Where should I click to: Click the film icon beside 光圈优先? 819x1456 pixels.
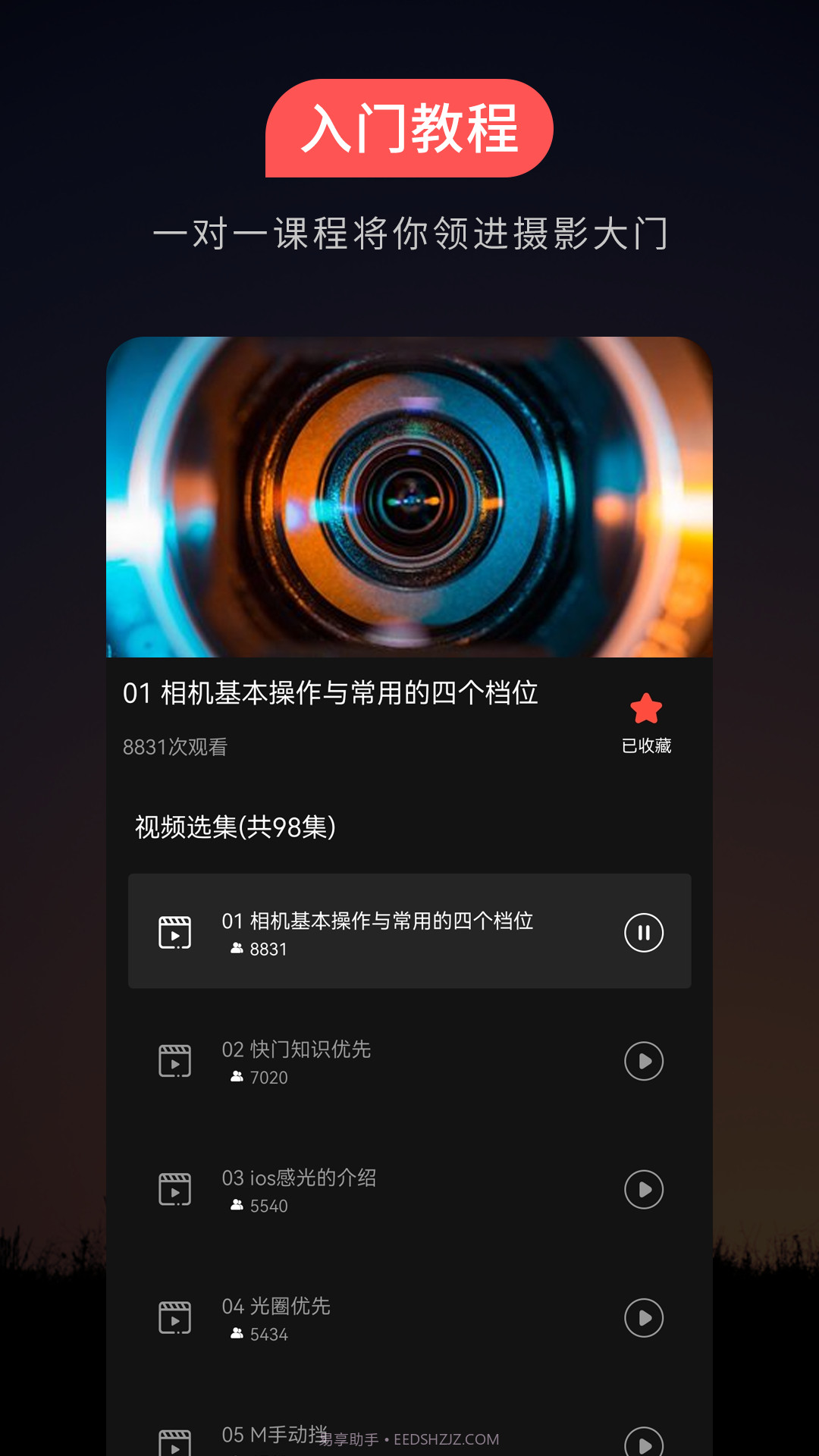(x=174, y=1317)
